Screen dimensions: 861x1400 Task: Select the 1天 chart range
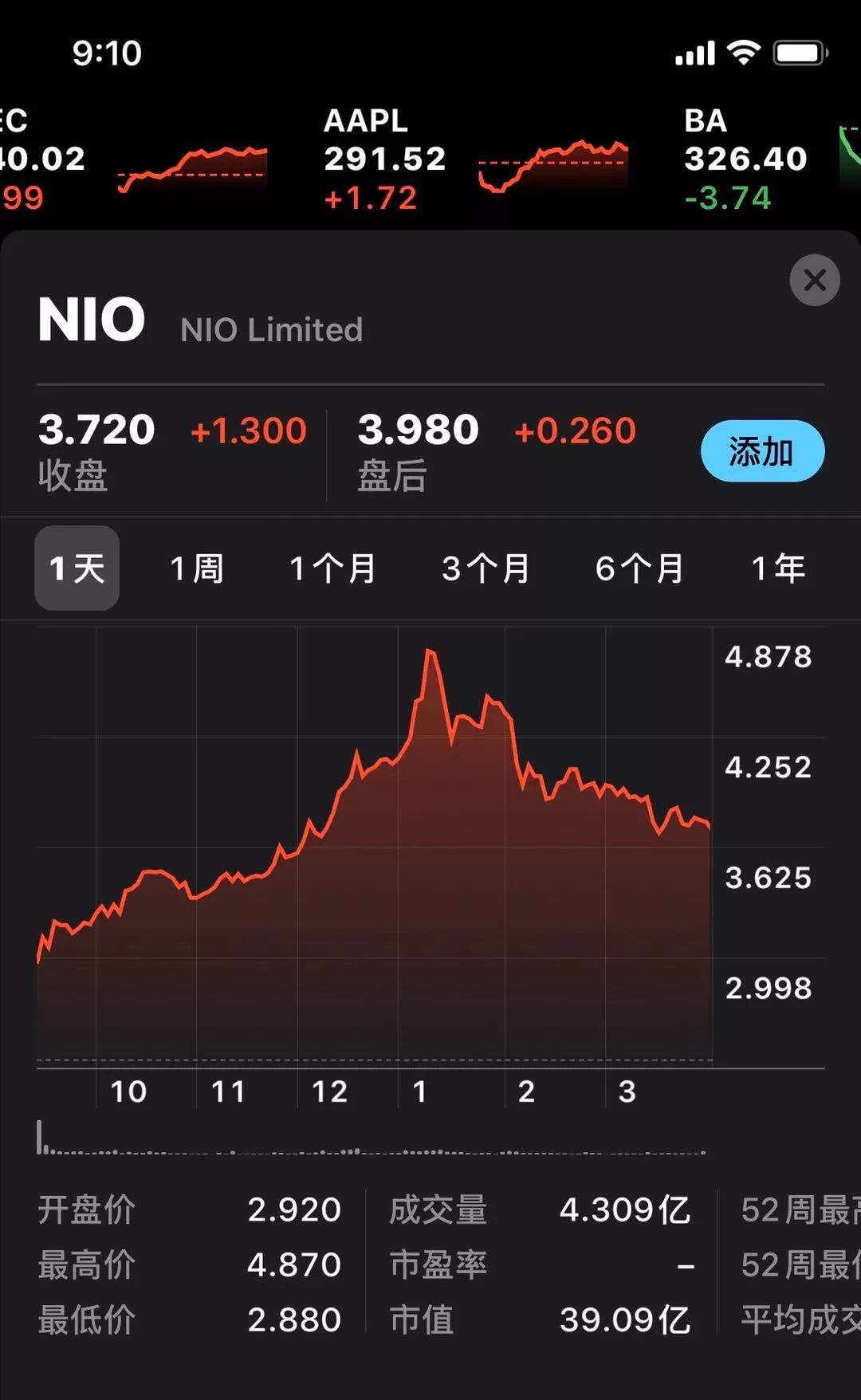(77, 568)
